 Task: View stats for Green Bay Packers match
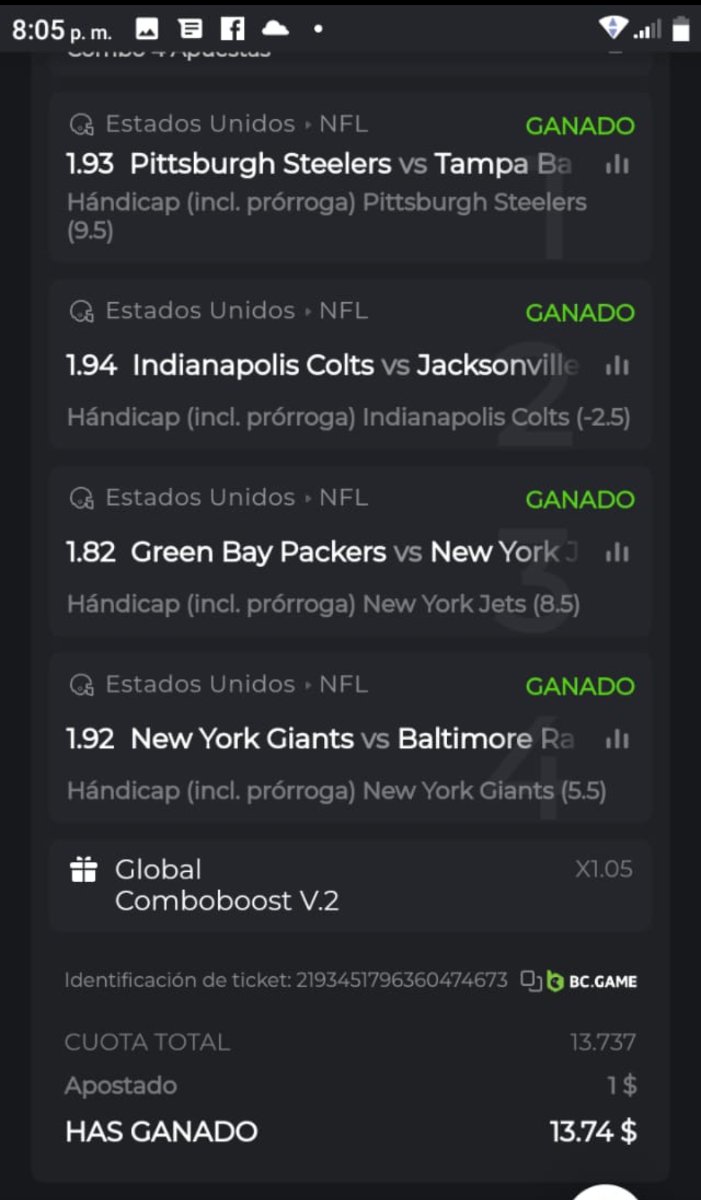[x=617, y=552]
